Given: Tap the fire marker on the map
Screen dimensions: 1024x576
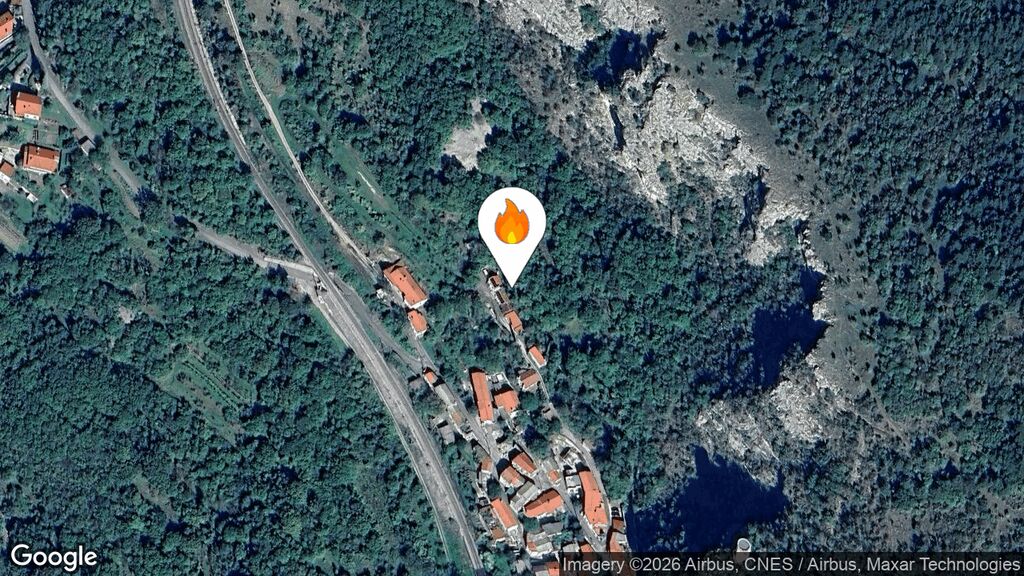Looking at the screenshot, I should tap(511, 225).
